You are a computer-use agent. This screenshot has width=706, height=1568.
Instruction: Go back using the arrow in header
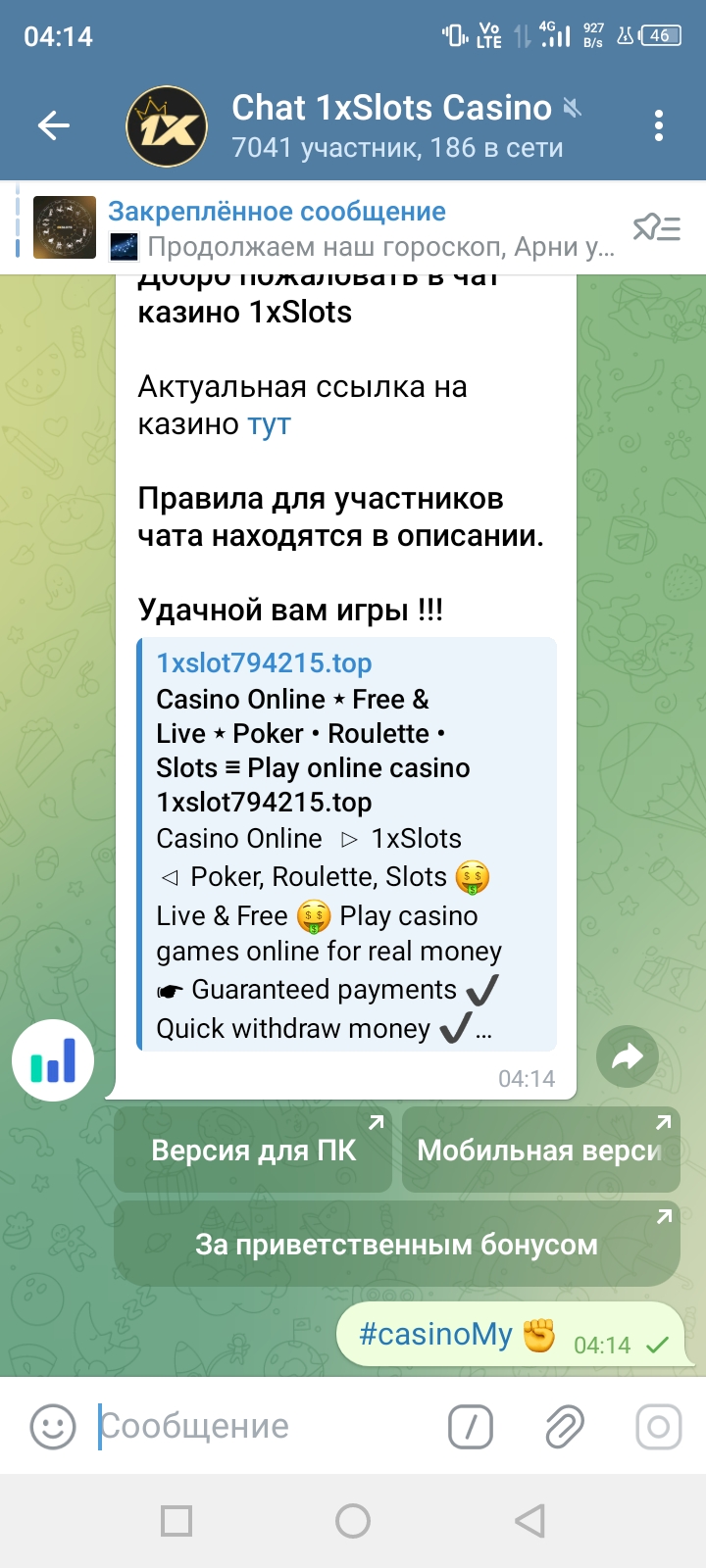tap(54, 125)
